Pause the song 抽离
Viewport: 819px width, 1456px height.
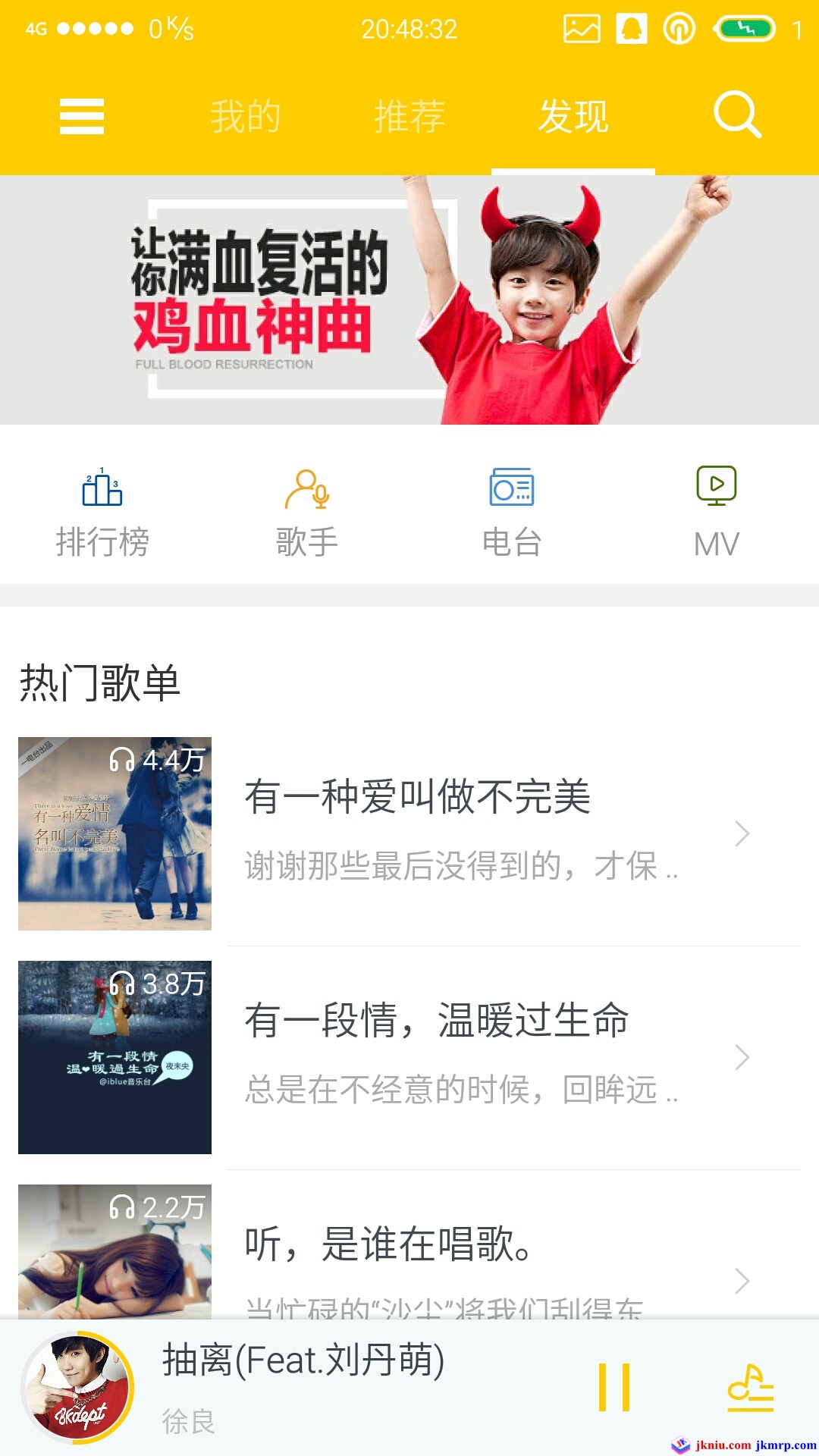click(x=614, y=1388)
